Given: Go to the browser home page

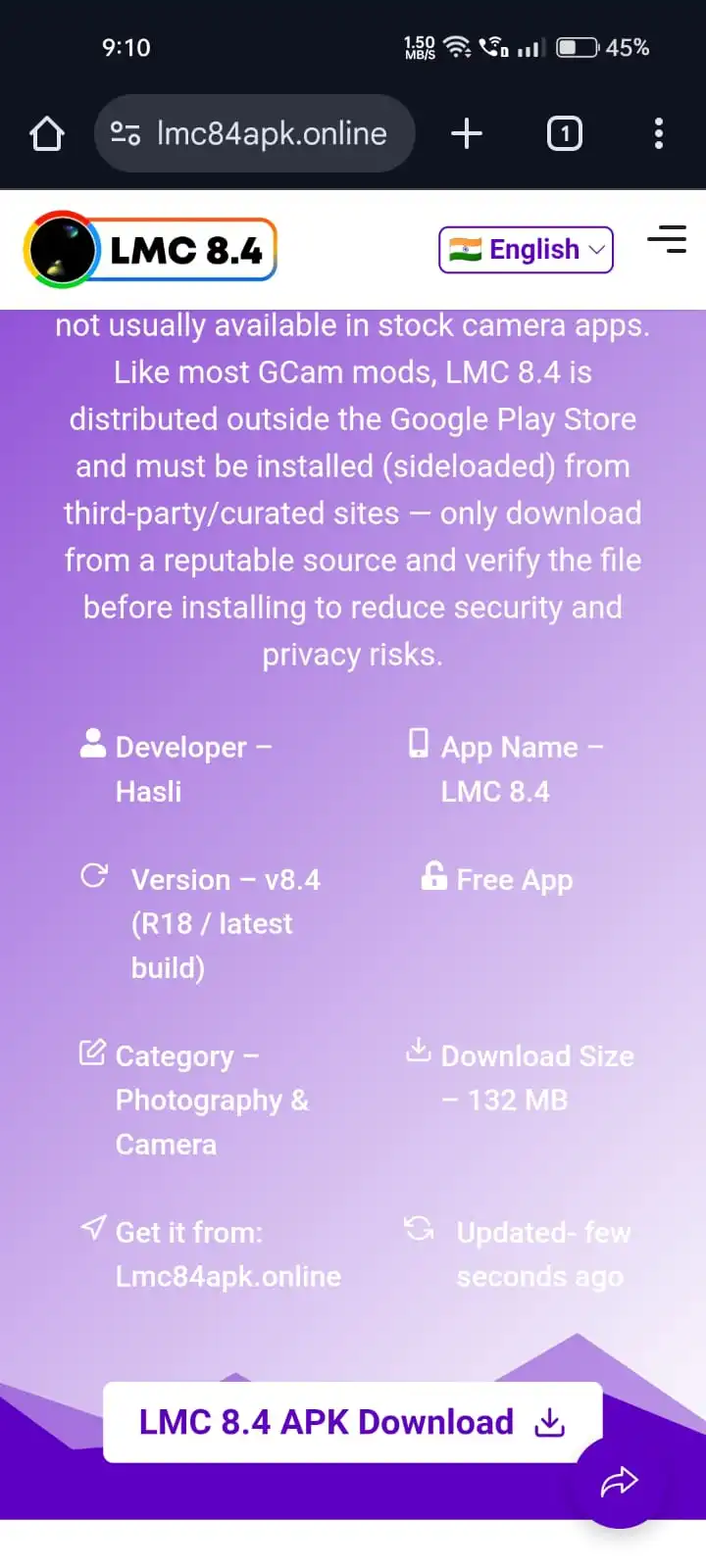Looking at the screenshot, I should (x=47, y=133).
